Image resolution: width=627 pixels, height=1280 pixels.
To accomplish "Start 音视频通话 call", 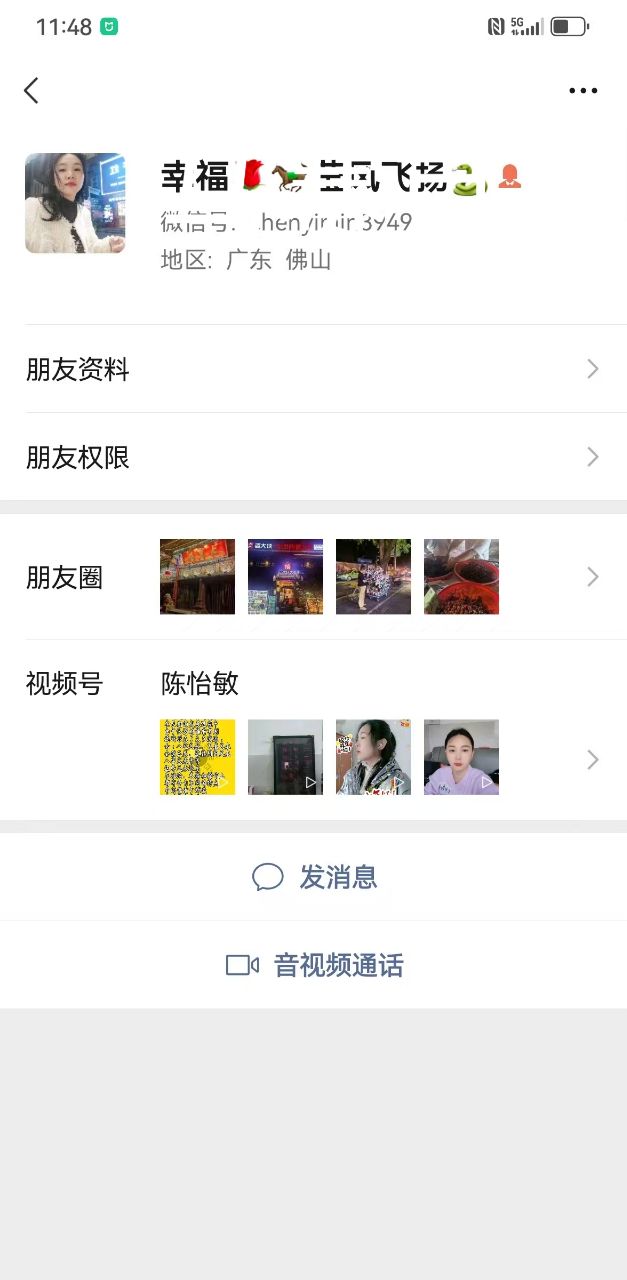I will (x=314, y=965).
